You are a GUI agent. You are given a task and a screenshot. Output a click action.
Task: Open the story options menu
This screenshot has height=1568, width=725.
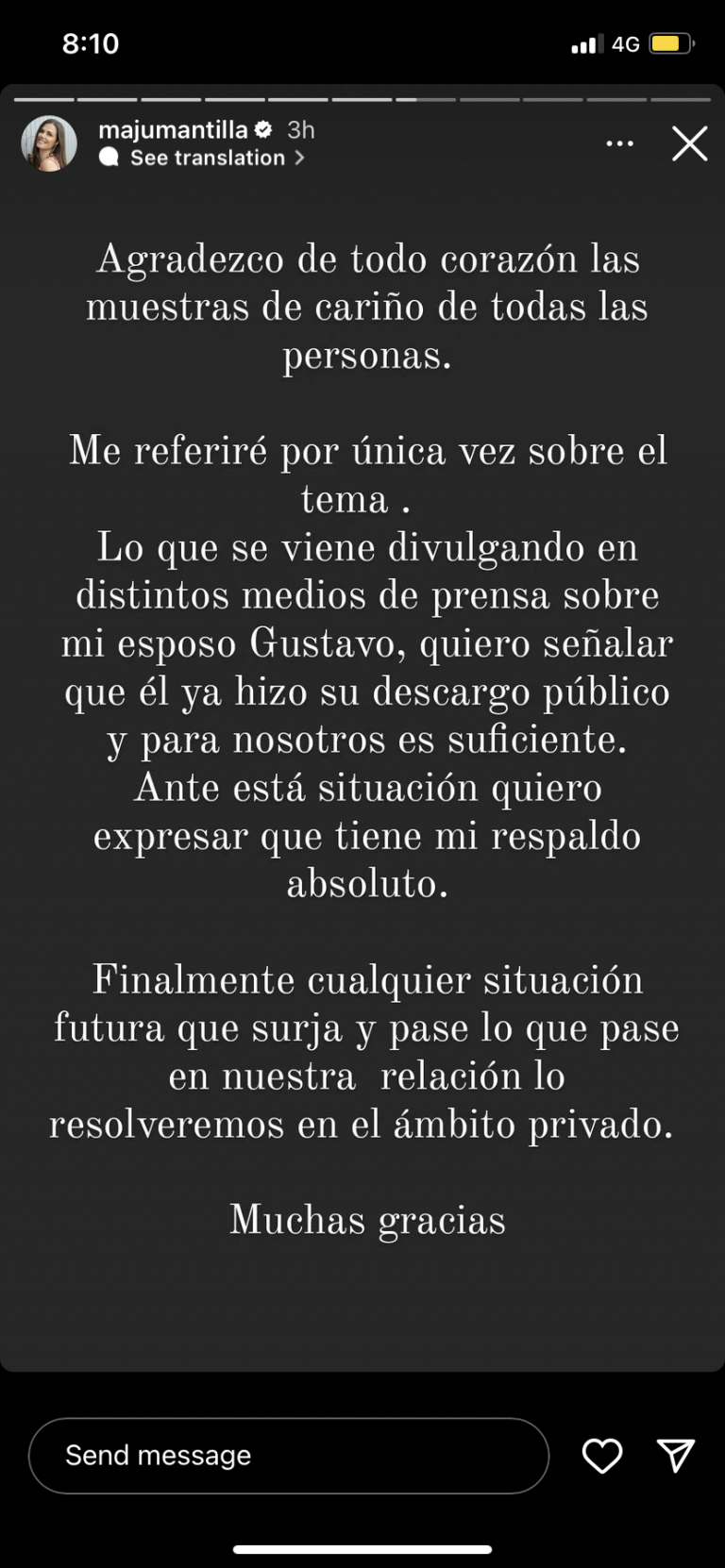coord(619,143)
